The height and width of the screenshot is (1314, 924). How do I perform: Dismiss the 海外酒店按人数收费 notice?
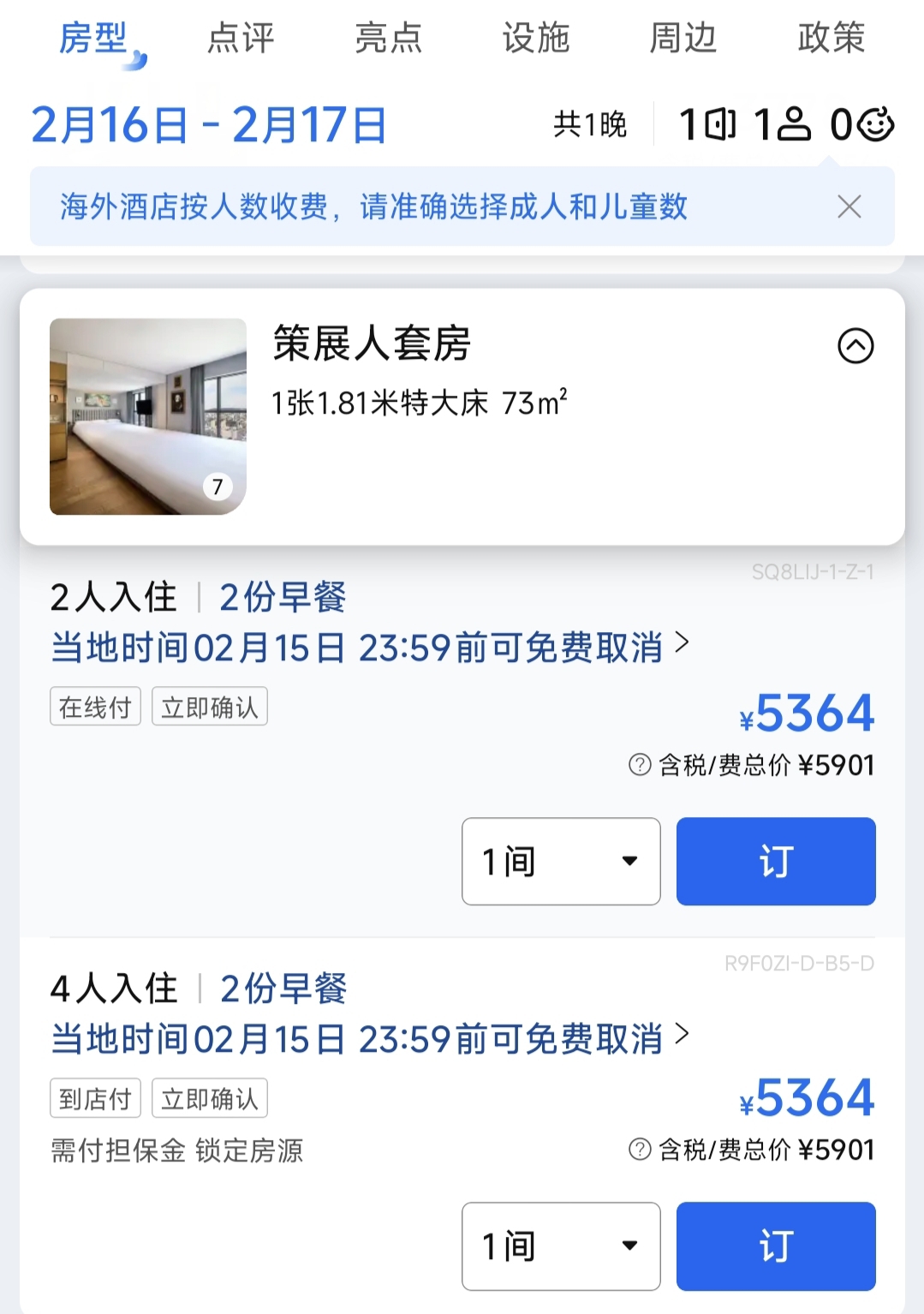(x=849, y=206)
